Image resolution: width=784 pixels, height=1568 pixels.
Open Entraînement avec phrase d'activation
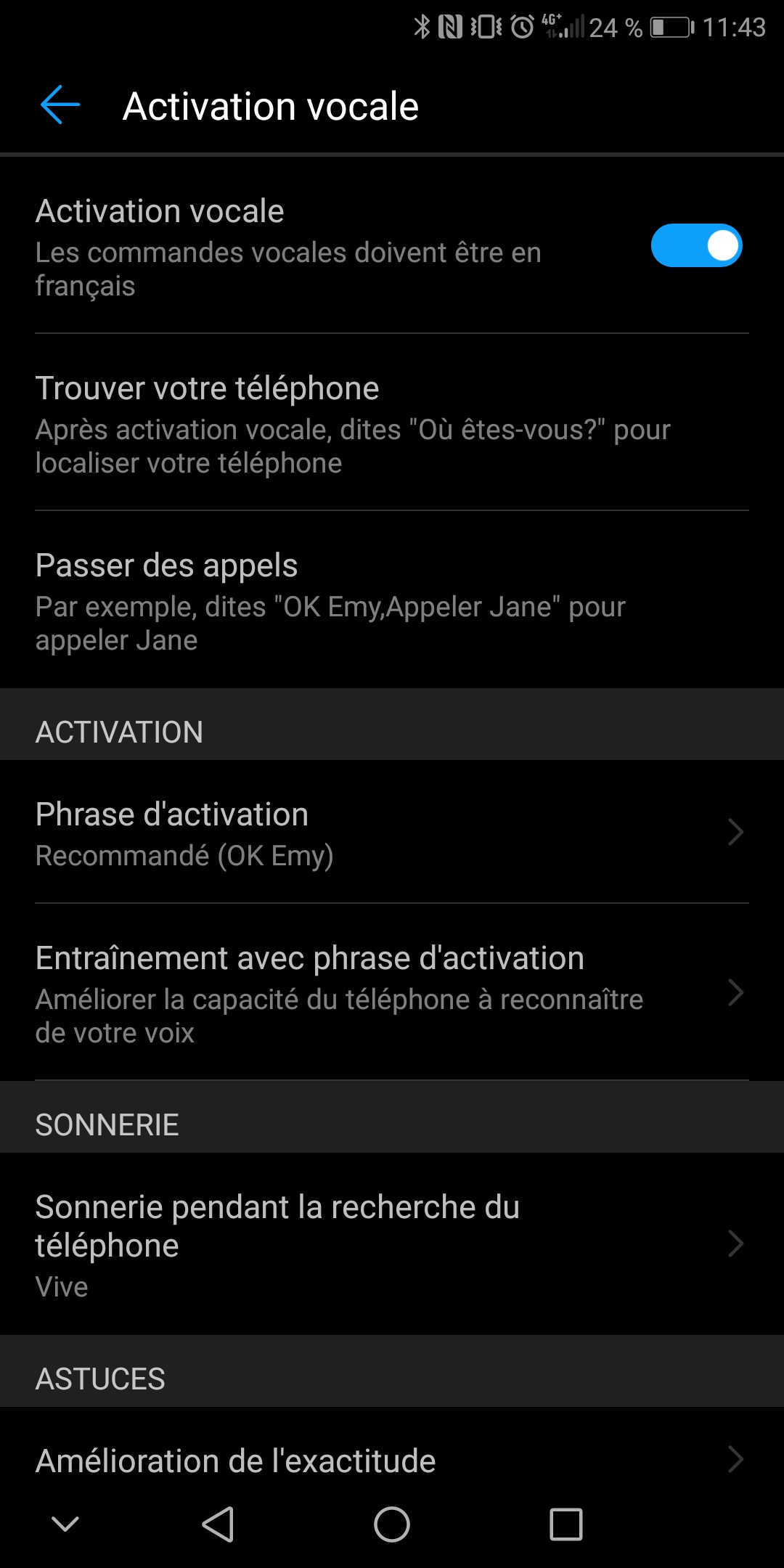click(392, 993)
